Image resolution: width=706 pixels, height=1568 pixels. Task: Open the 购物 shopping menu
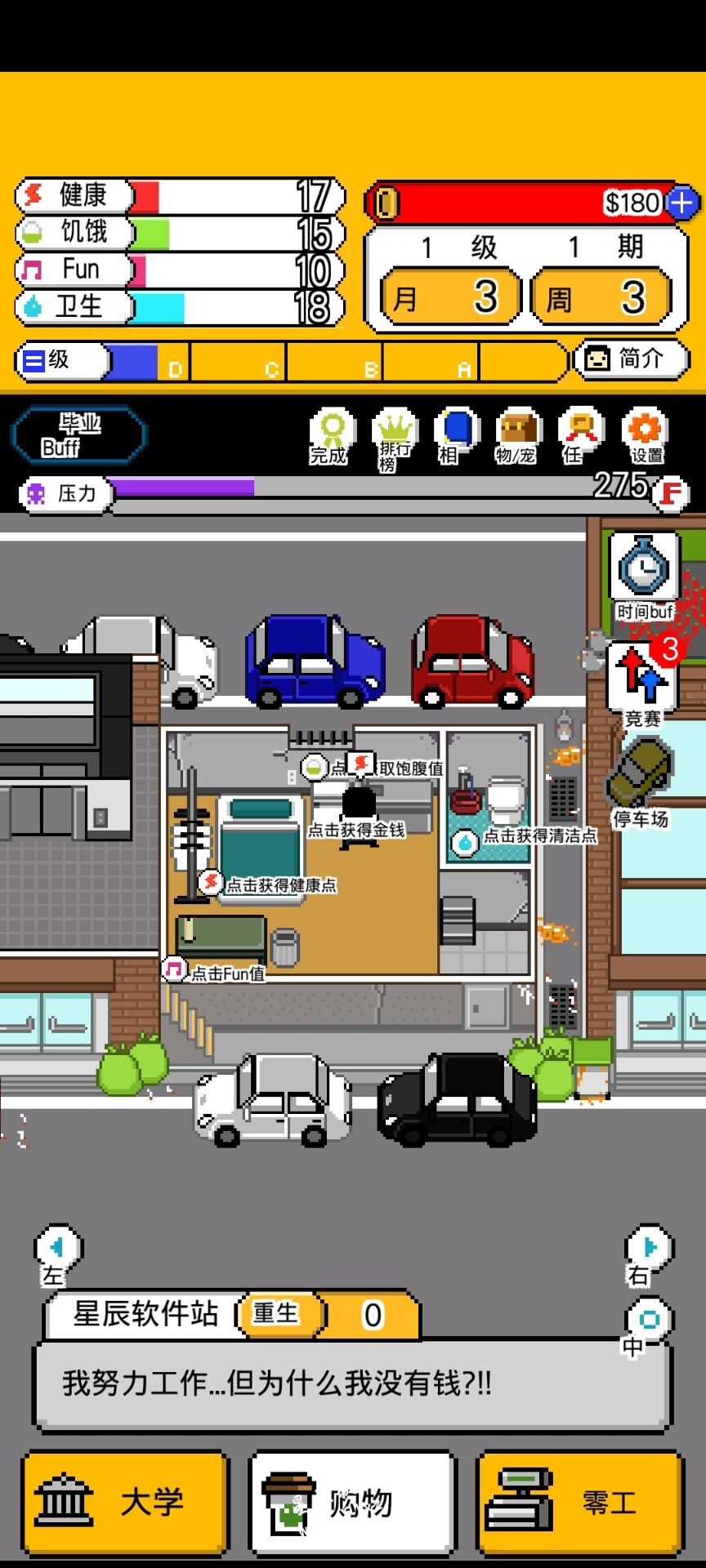coord(352,1503)
